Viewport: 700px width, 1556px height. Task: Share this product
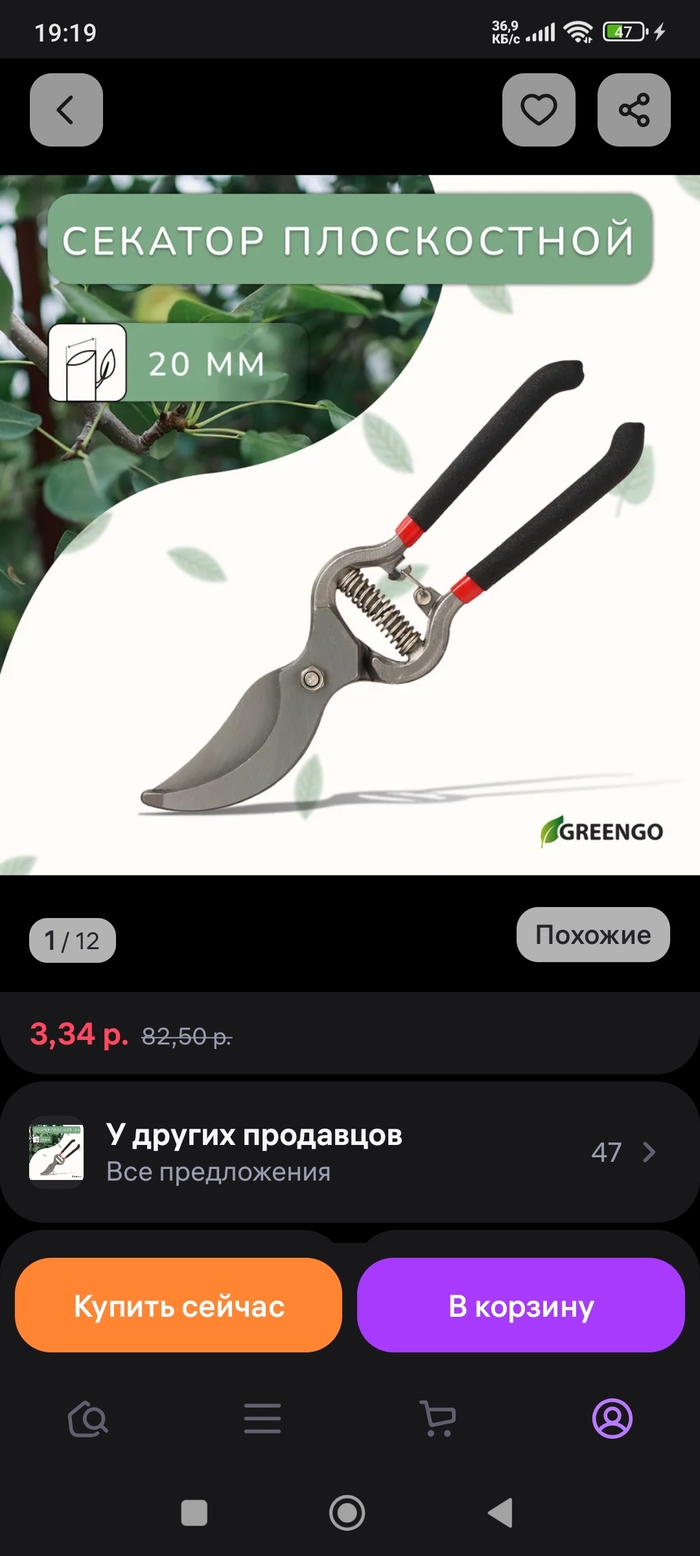pyautogui.click(x=634, y=110)
